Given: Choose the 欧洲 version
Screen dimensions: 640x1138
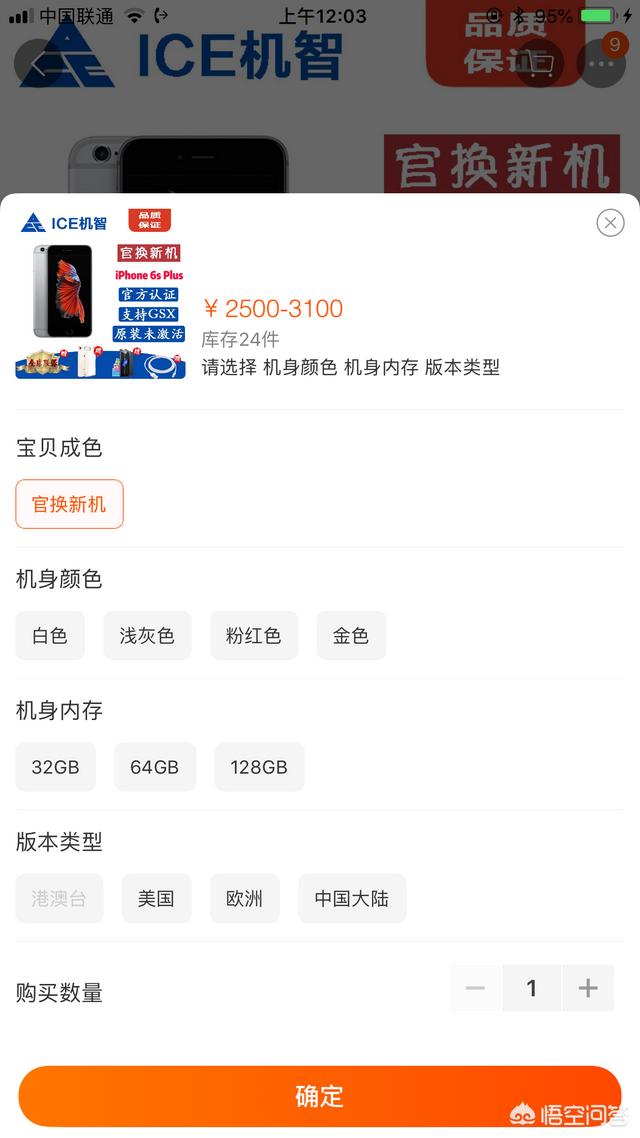Looking at the screenshot, I should click(244, 898).
